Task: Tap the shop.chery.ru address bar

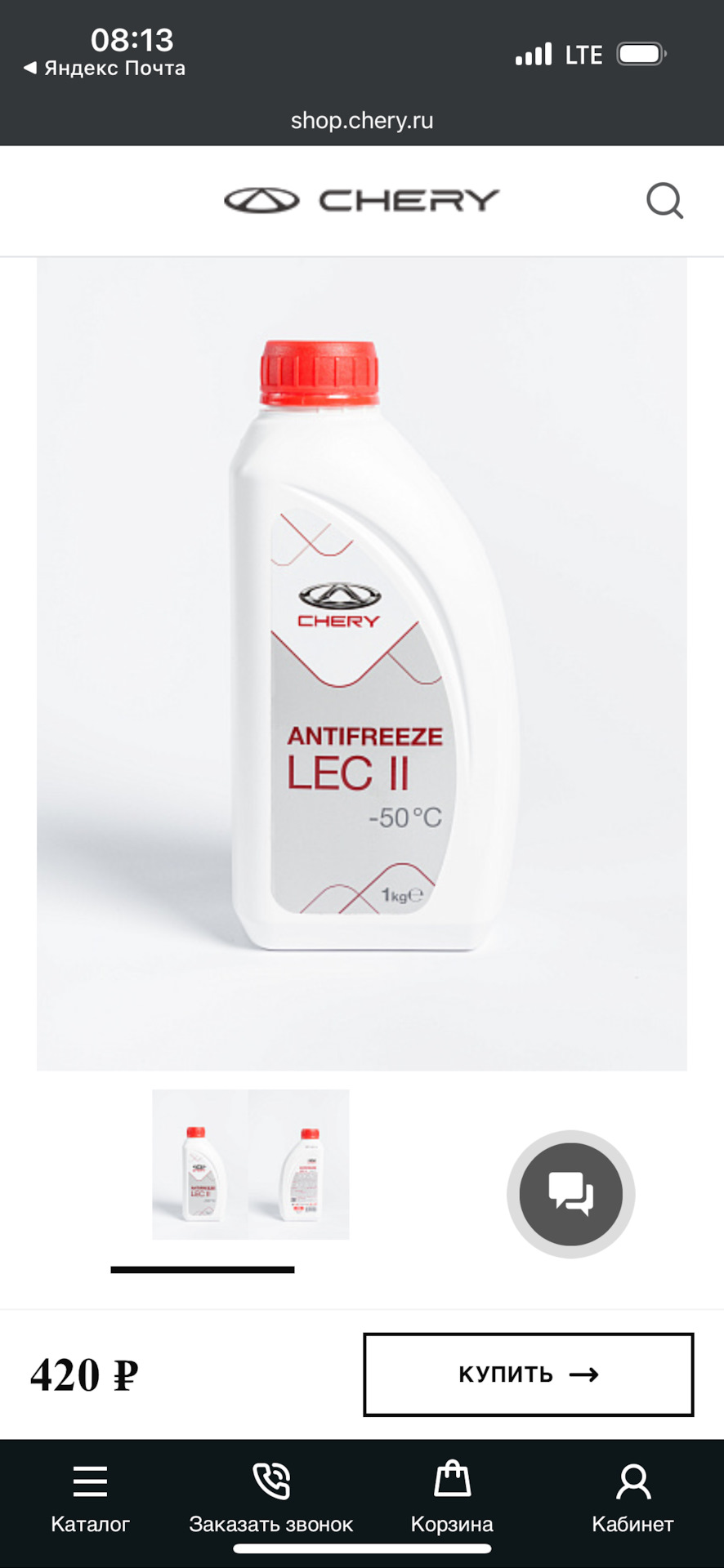Action: click(362, 121)
